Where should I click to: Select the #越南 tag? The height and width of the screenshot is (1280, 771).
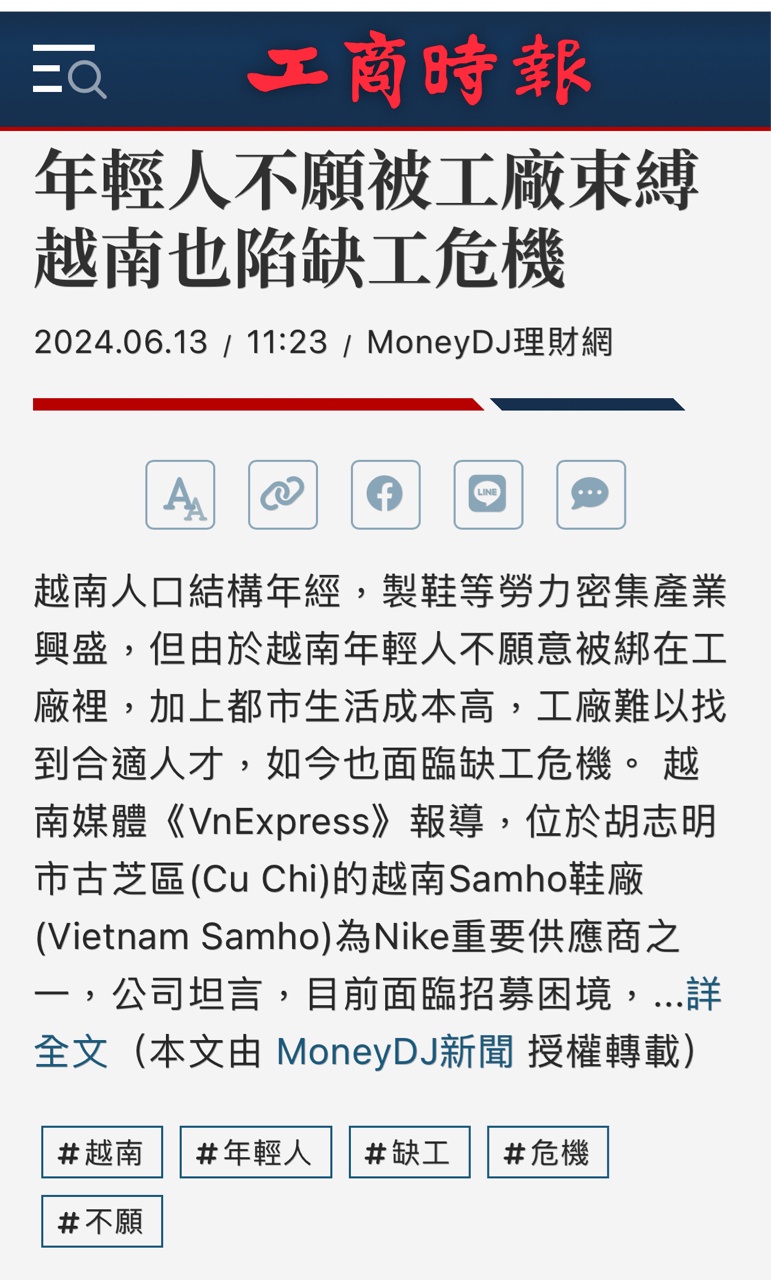coord(101,1152)
